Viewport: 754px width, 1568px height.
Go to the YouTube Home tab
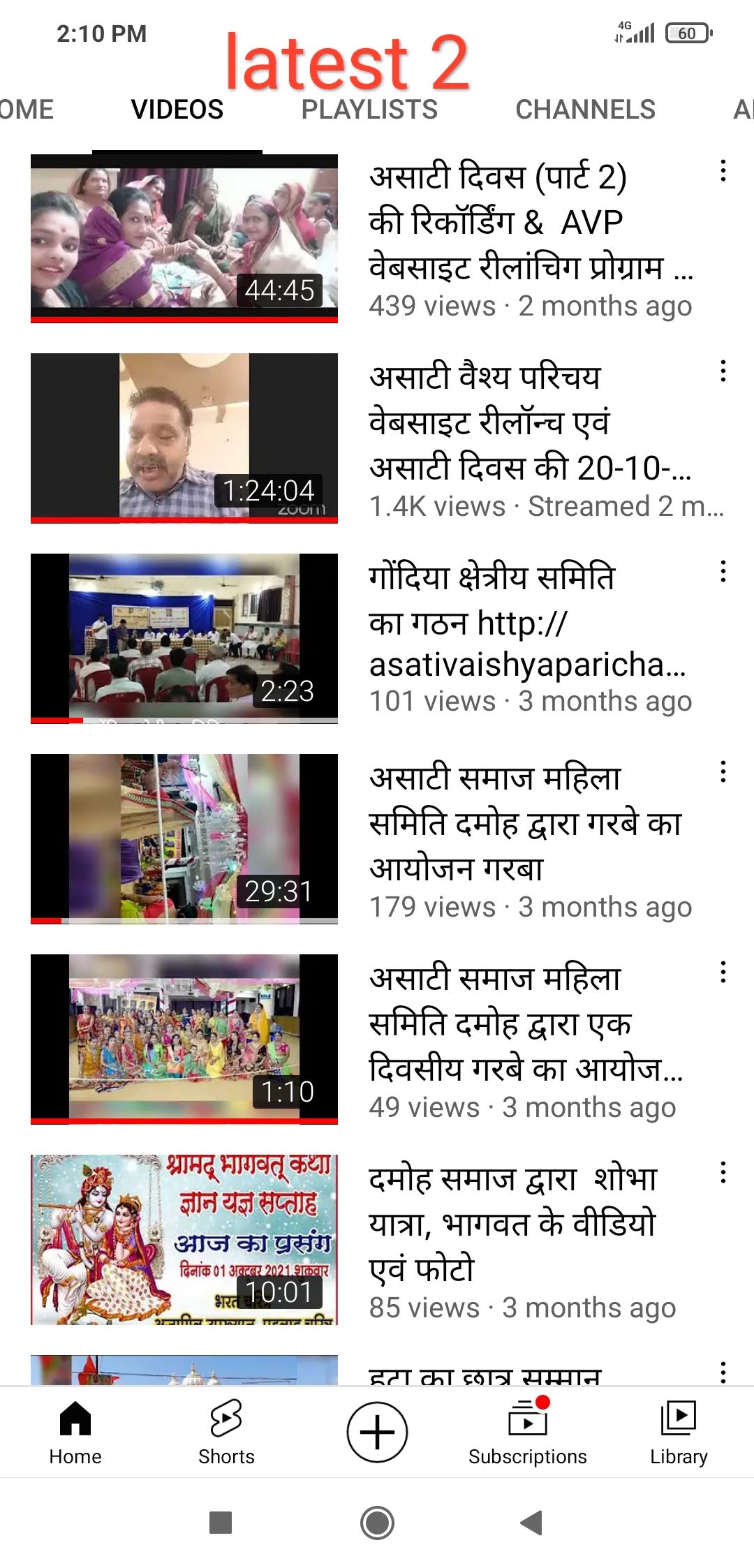75,1433
